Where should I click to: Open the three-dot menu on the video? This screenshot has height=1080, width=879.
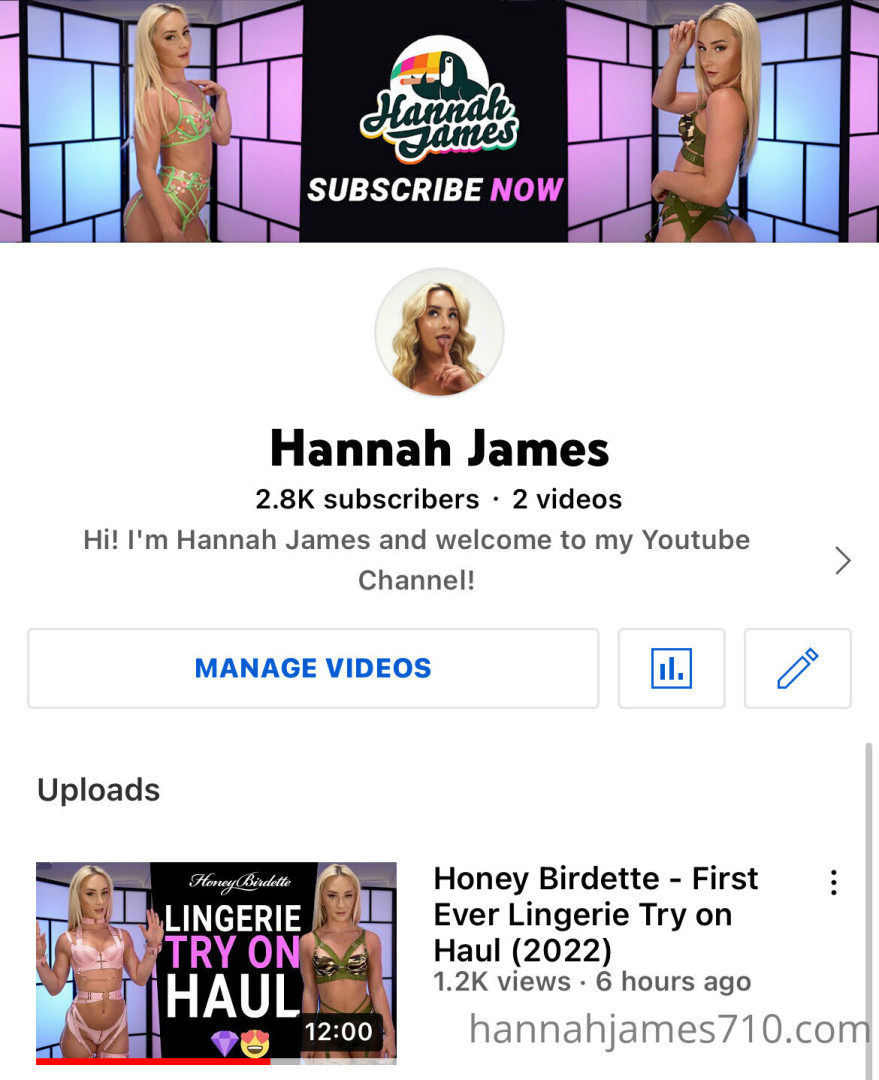pyautogui.click(x=835, y=883)
